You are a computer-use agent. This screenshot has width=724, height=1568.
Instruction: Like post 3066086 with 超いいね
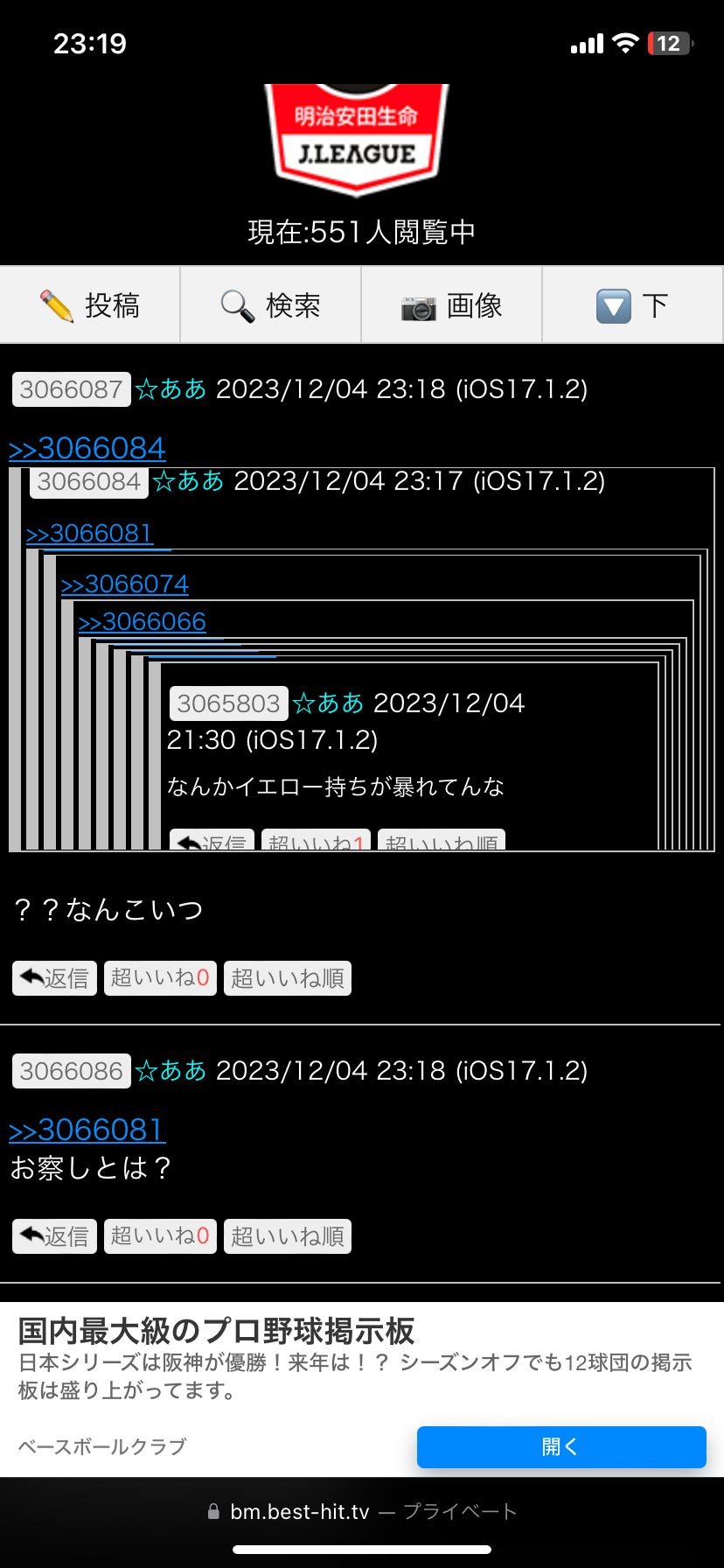coord(160,1236)
